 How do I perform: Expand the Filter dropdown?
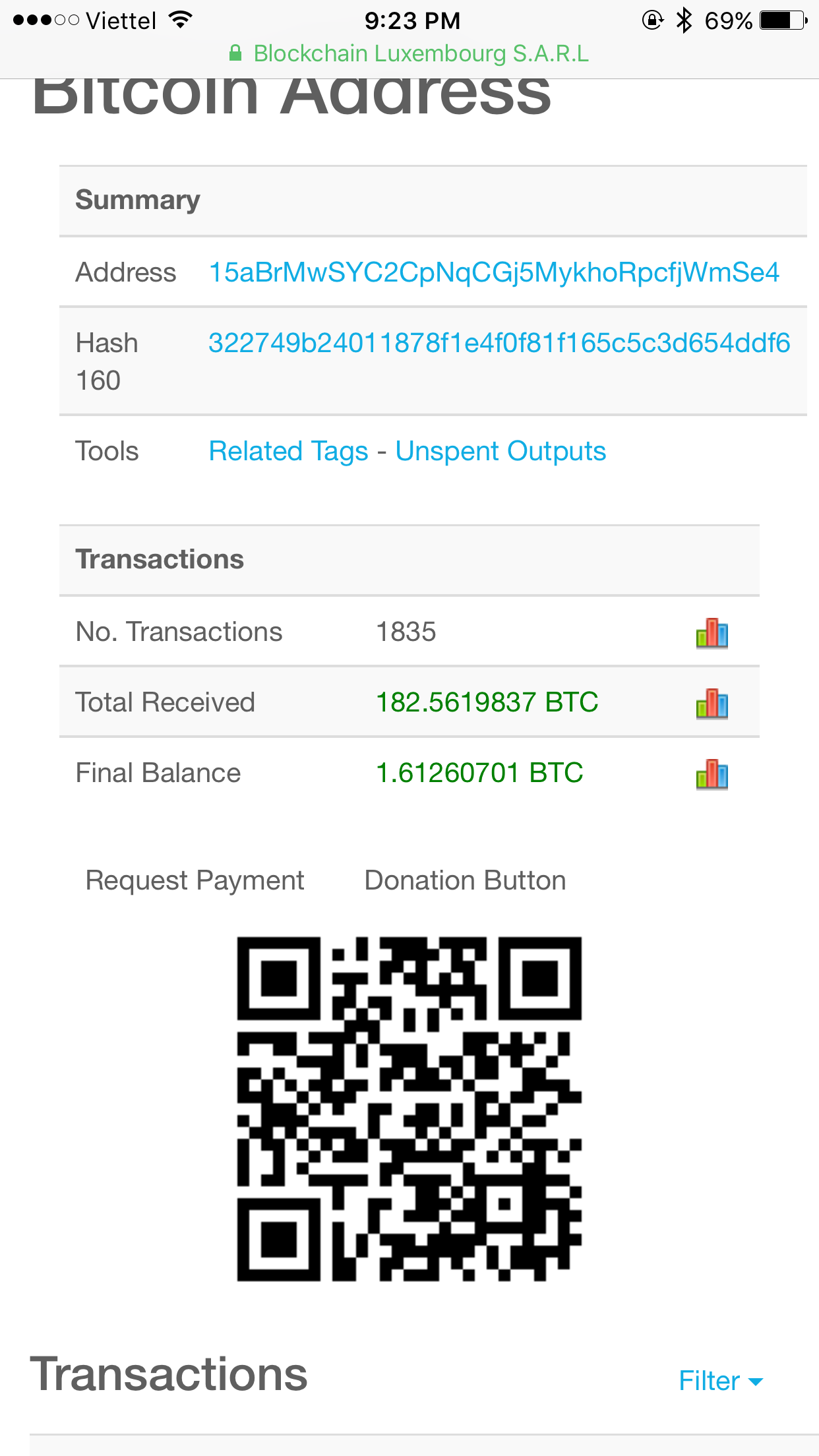(x=720, y=1381)
